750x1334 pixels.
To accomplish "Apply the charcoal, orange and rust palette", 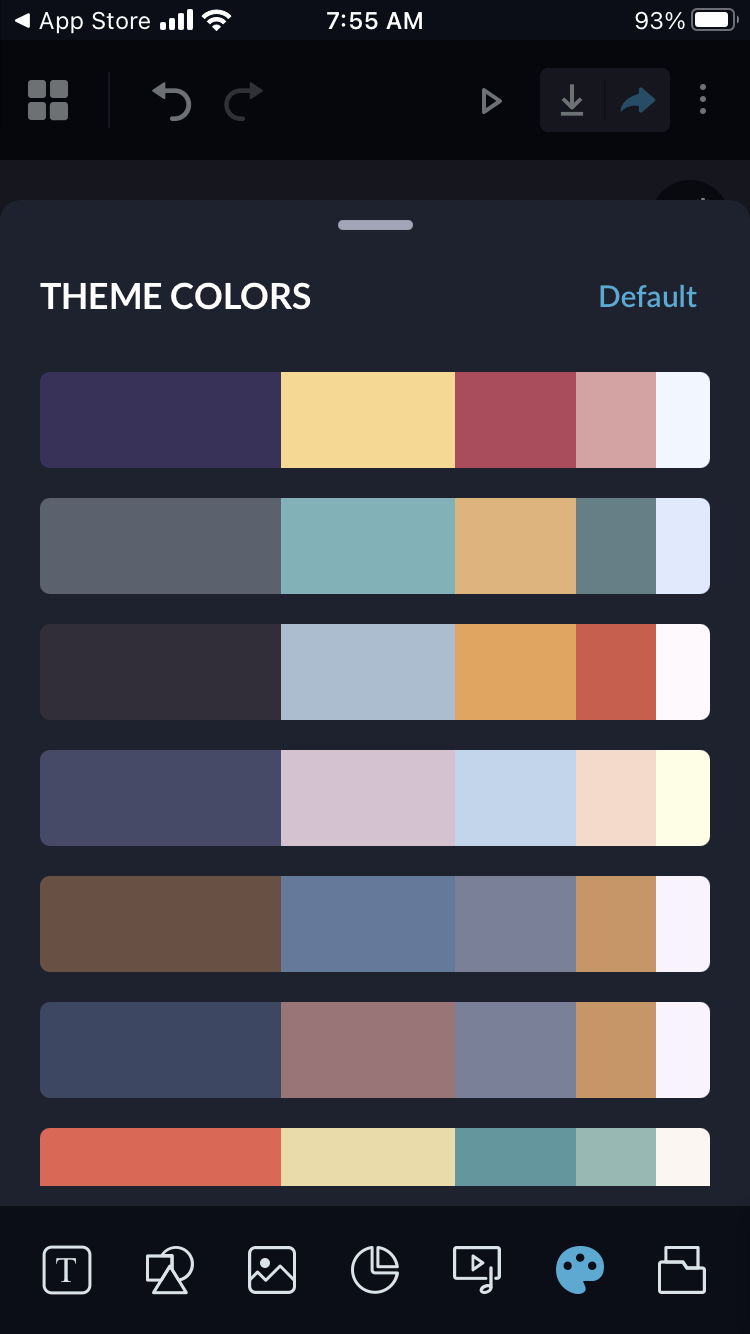I will (x=375, y=672).
